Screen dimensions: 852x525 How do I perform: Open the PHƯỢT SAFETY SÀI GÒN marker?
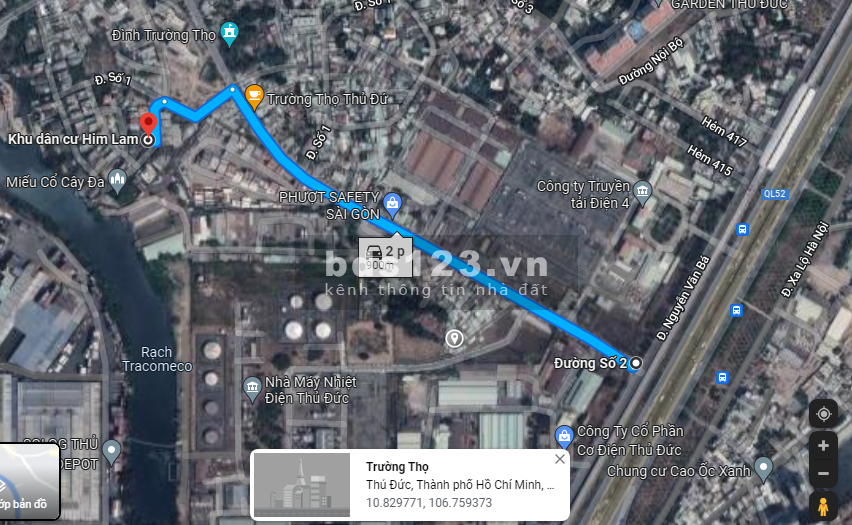392,205
